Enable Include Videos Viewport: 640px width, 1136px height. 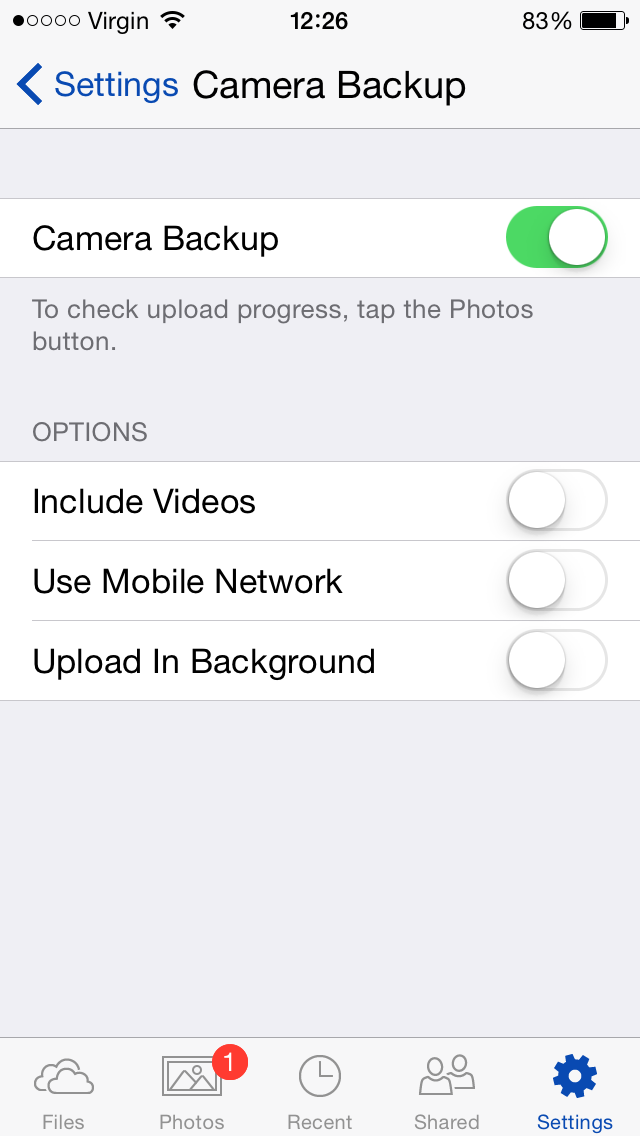coord(557,501)
